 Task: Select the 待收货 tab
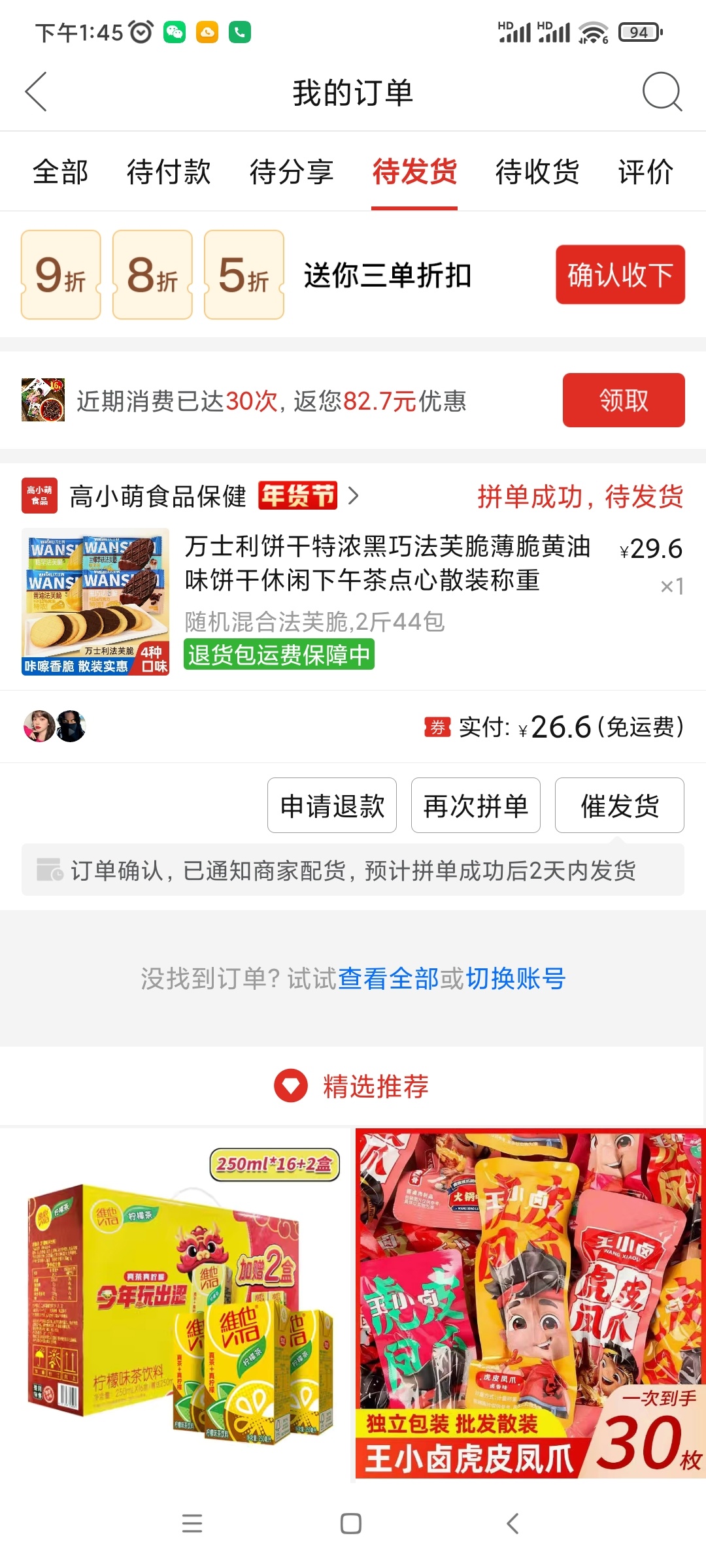pos(537,172)
